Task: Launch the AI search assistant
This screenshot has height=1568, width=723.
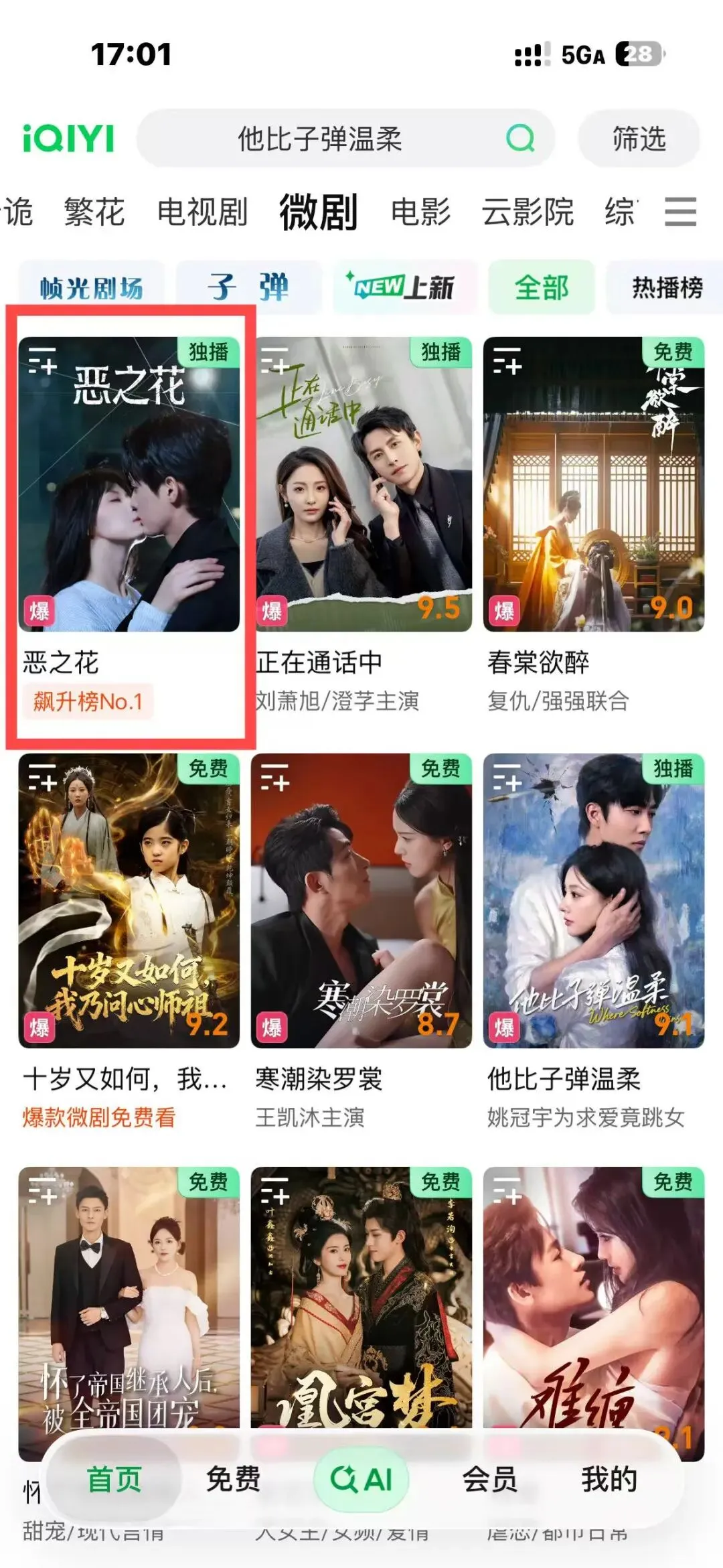Action: pos(361,1480)
